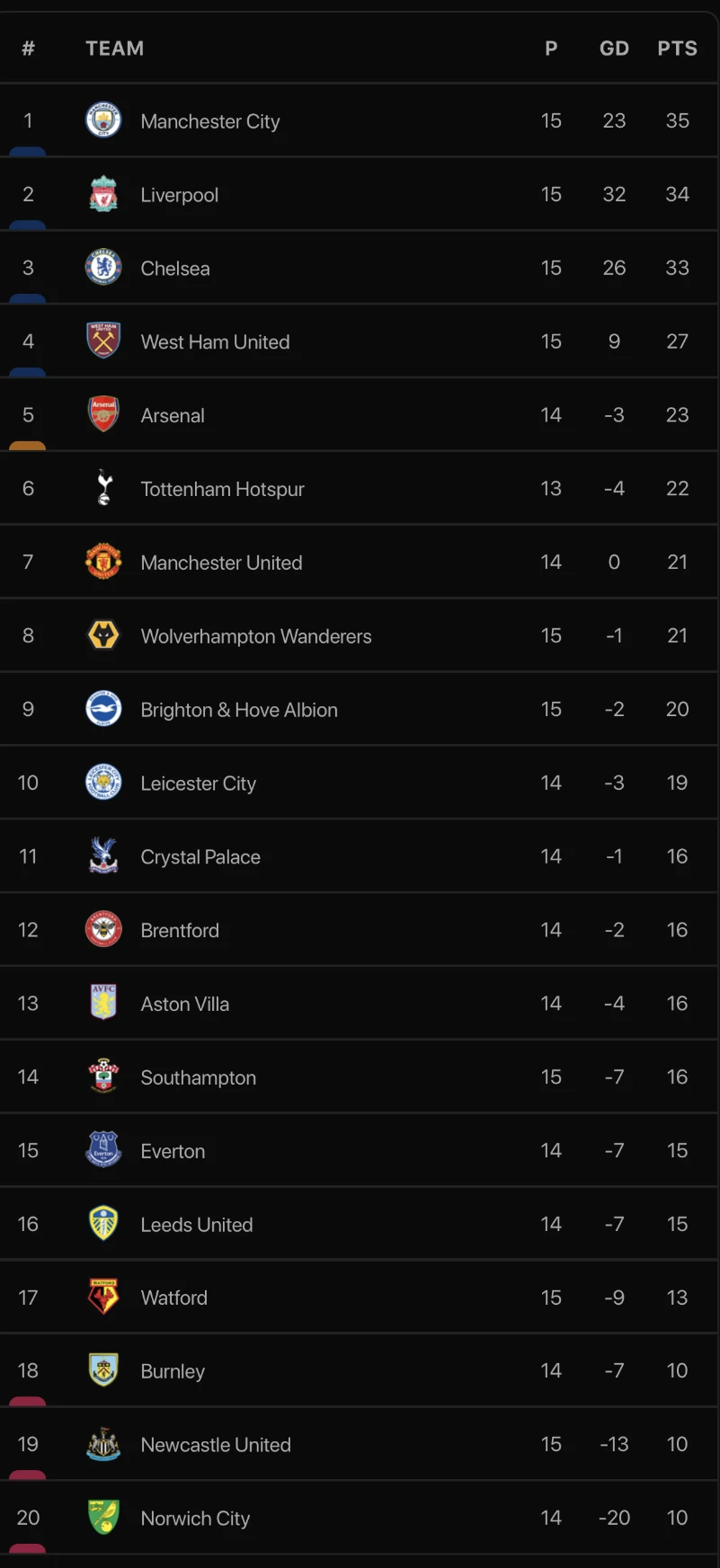Open Chelsea's team page
The image size is (720, 1568).
[x=175, y=269]
